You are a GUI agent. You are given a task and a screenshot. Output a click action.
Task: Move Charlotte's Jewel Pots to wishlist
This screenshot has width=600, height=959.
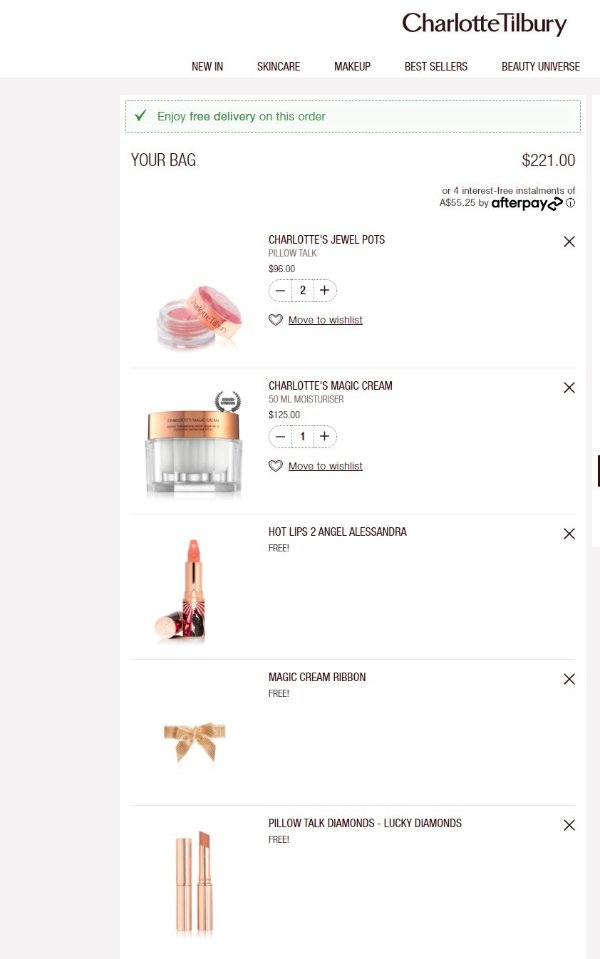pos(324,320)
